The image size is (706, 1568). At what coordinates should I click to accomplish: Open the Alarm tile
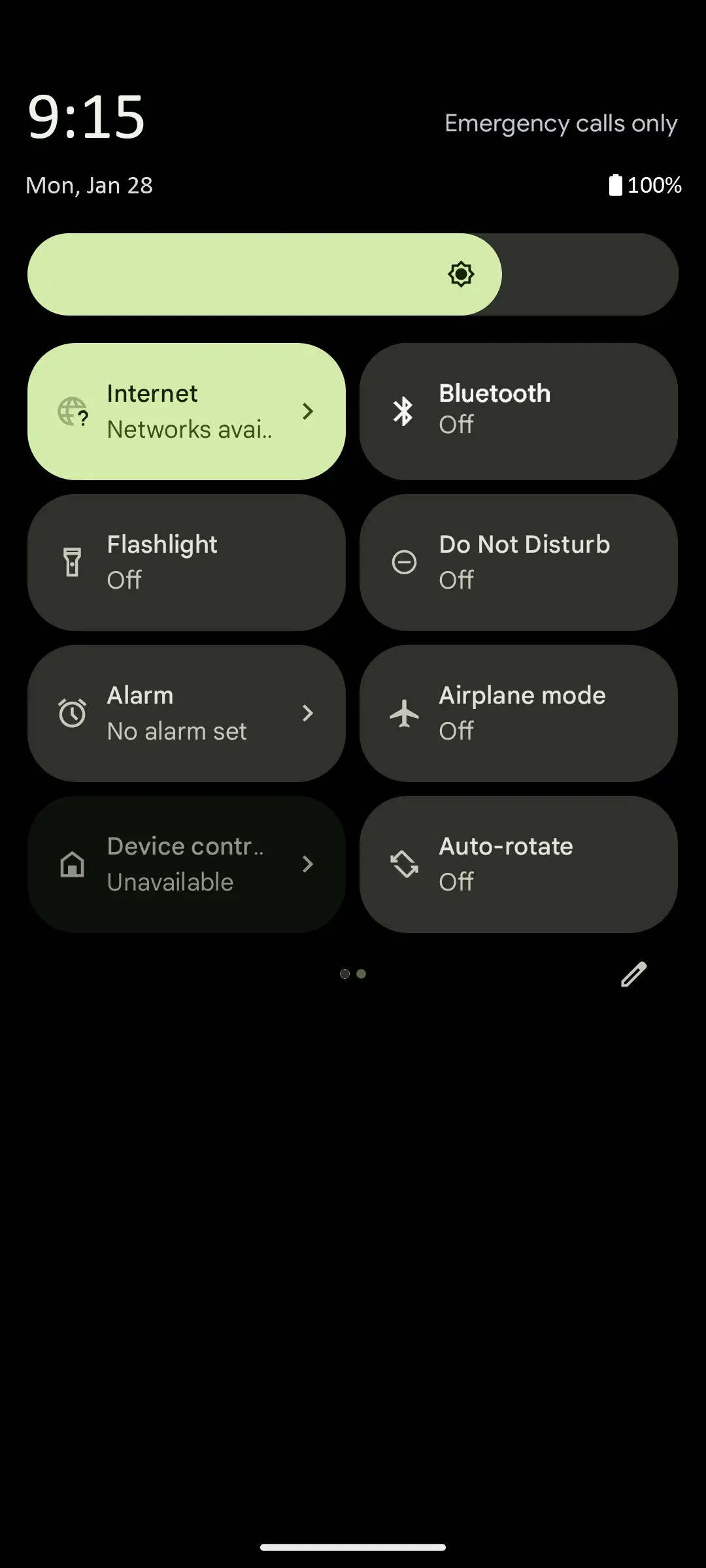(186, 713)
